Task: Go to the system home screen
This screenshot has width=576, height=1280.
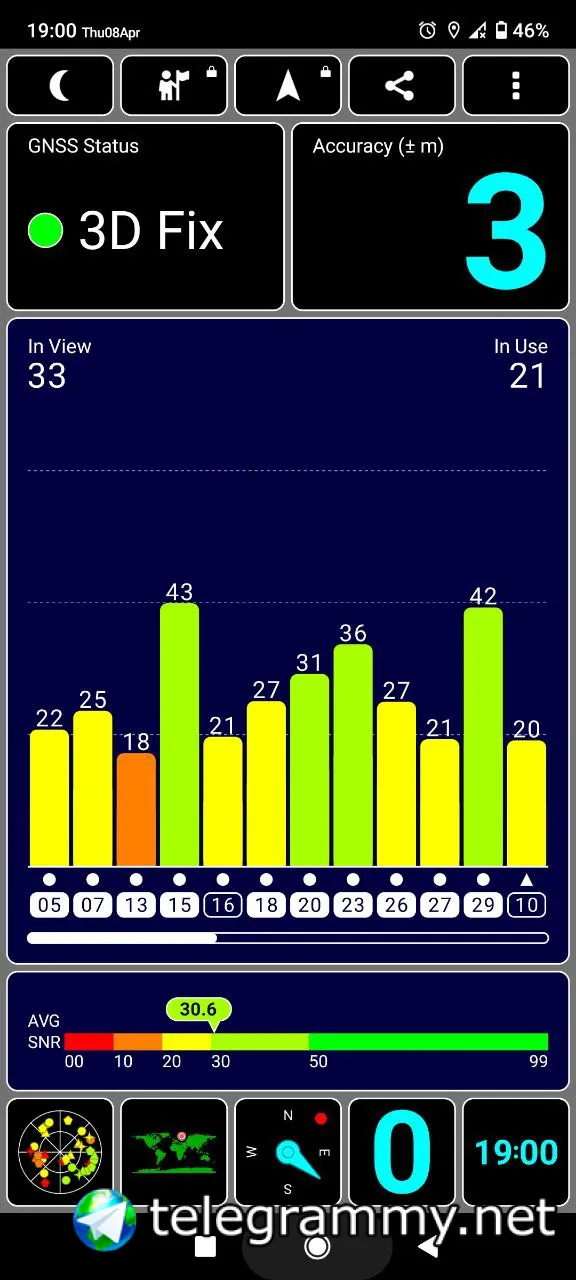Action: click(x=318, y=1246)
